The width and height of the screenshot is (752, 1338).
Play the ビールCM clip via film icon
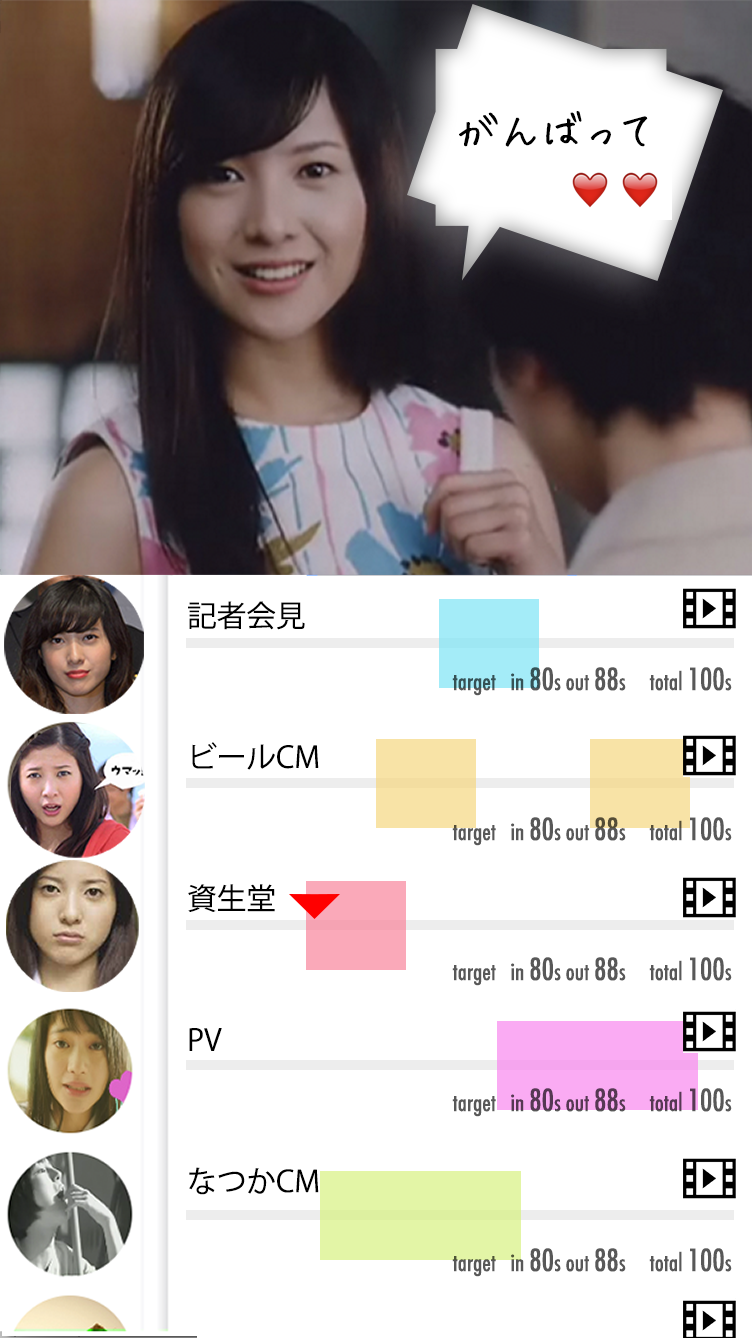tap(709, 756)
